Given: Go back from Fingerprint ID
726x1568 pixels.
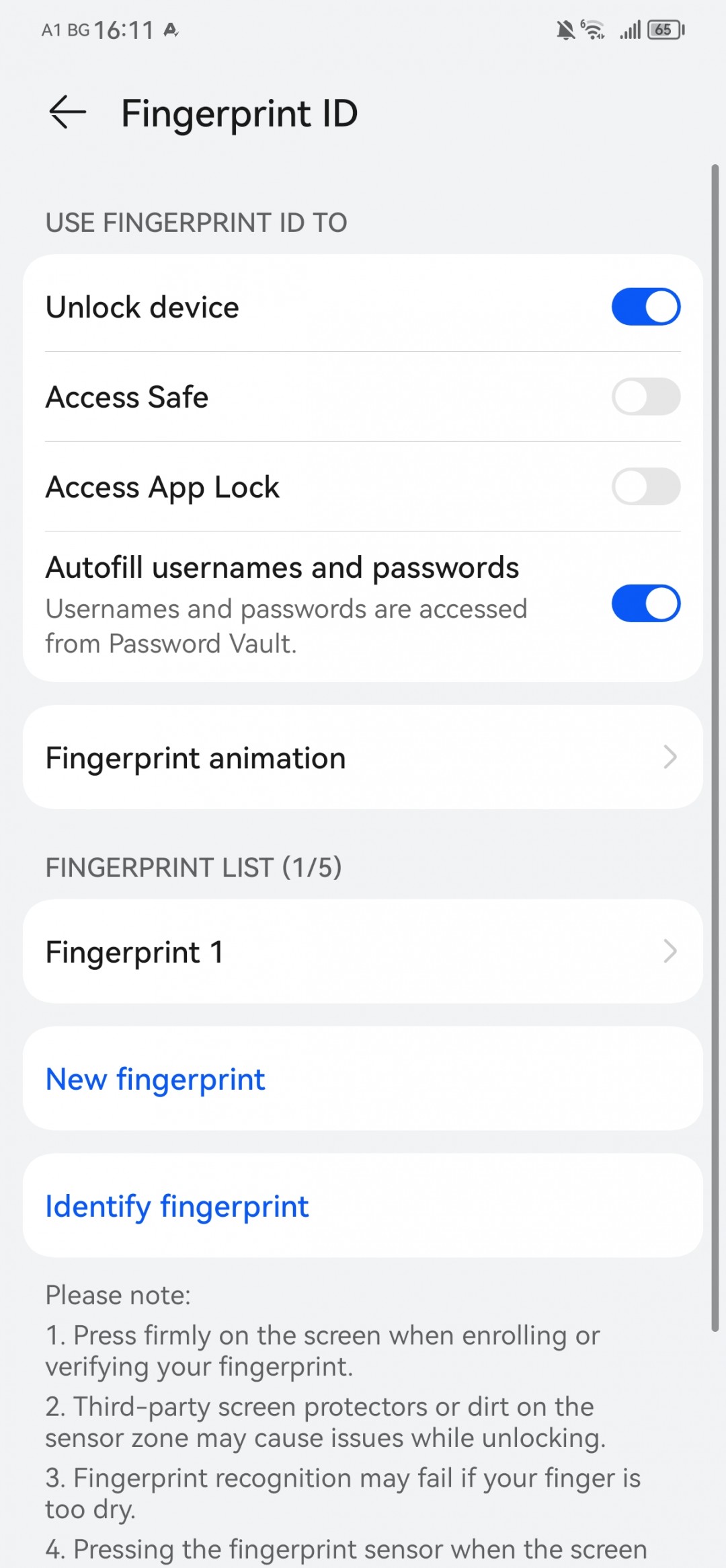Looking at the screenshot, I should (x=68, y=112).
